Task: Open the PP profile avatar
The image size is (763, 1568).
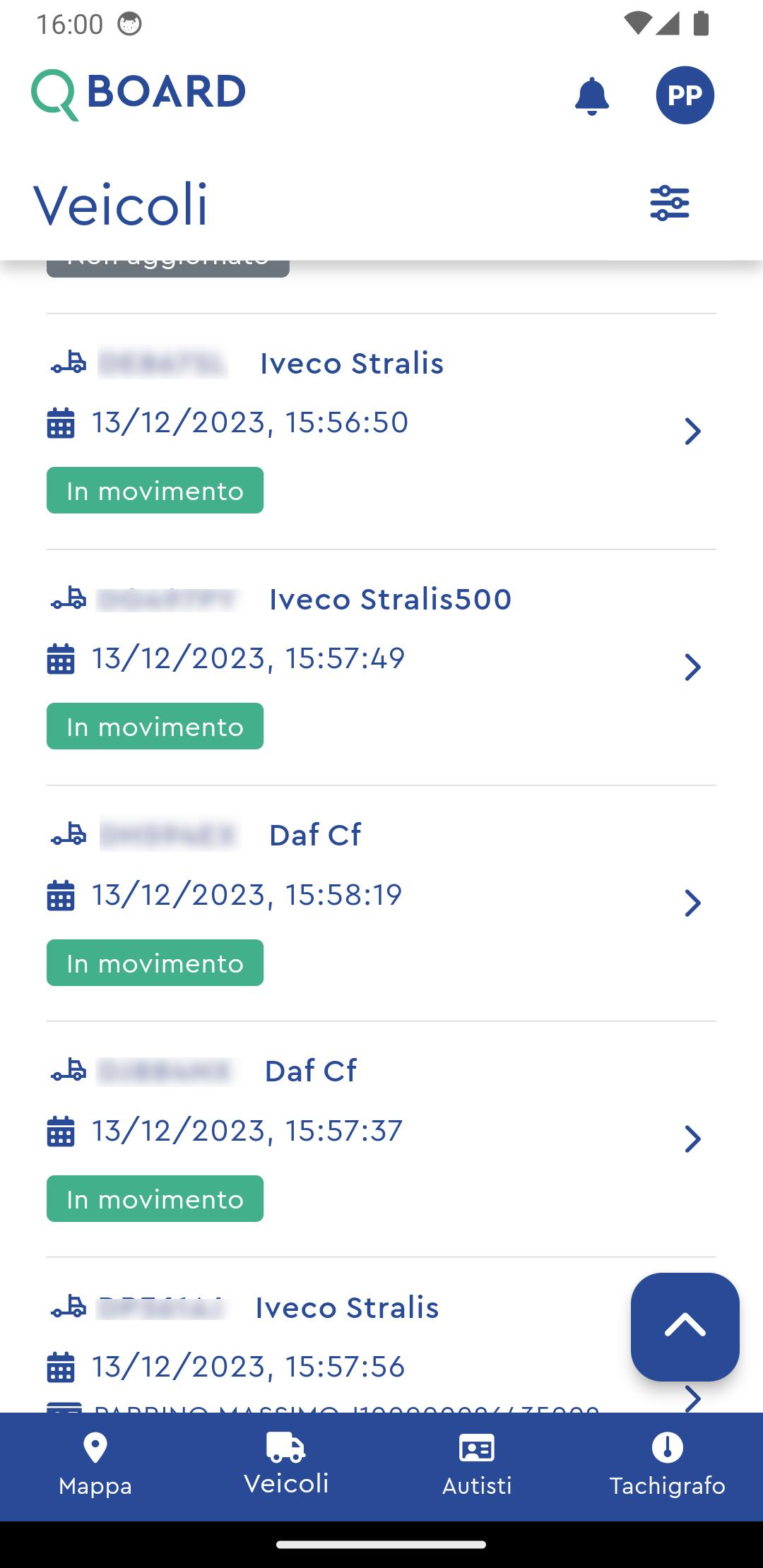Action: (x=685, y=95)
